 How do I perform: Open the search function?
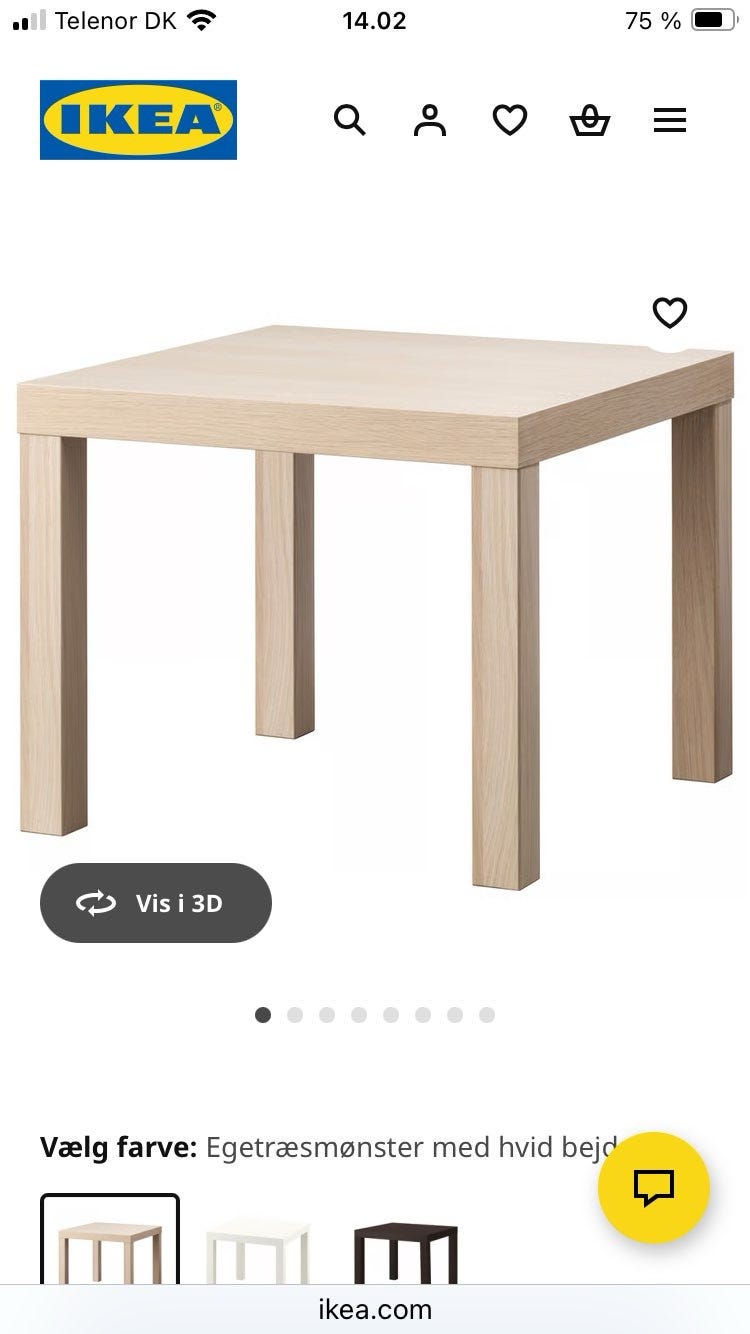[x=350, y=120]
